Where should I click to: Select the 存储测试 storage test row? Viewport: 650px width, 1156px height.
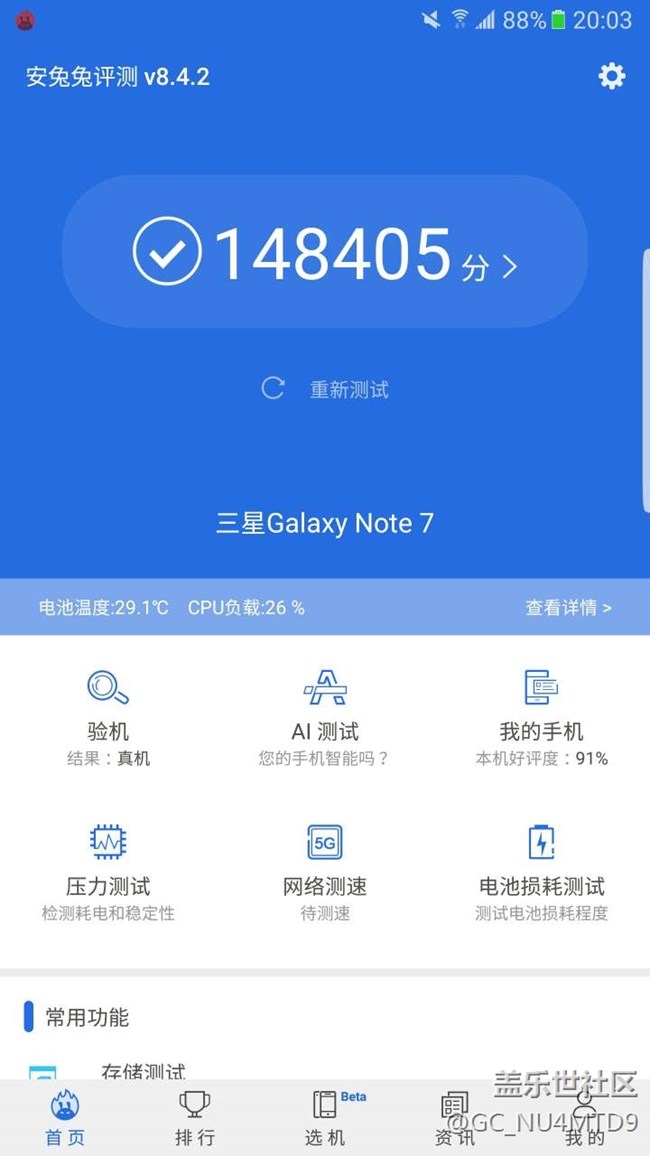coord(143,1072)
